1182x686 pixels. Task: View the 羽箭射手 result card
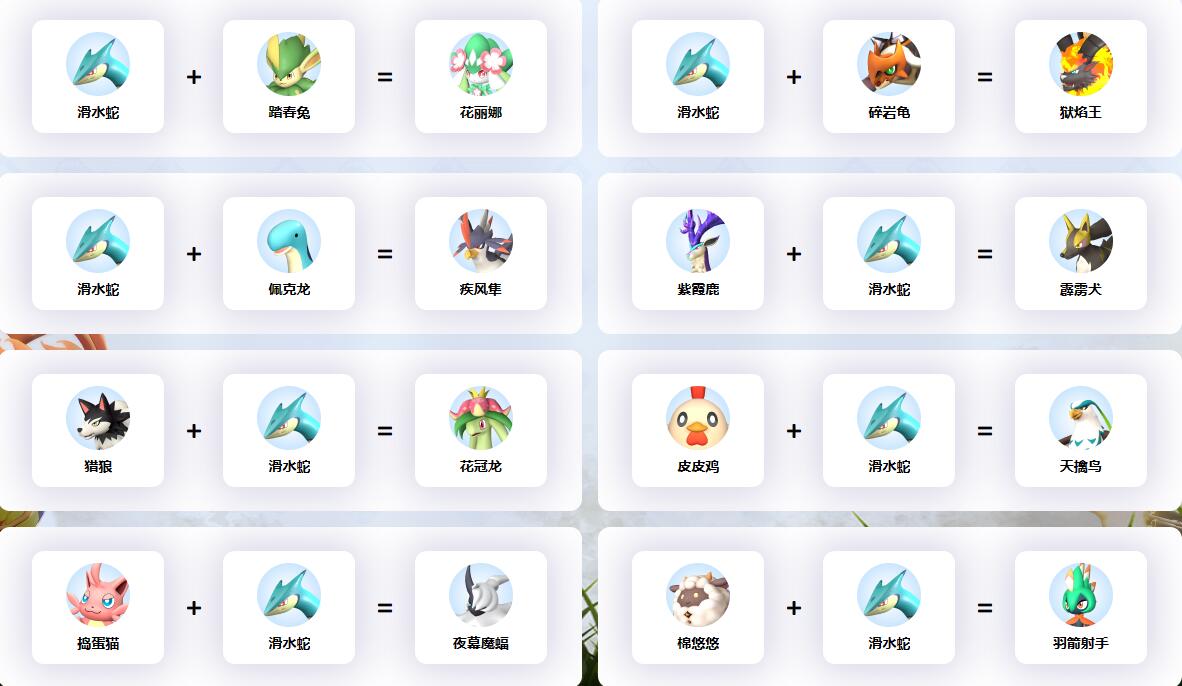(x=1080, y=608)
